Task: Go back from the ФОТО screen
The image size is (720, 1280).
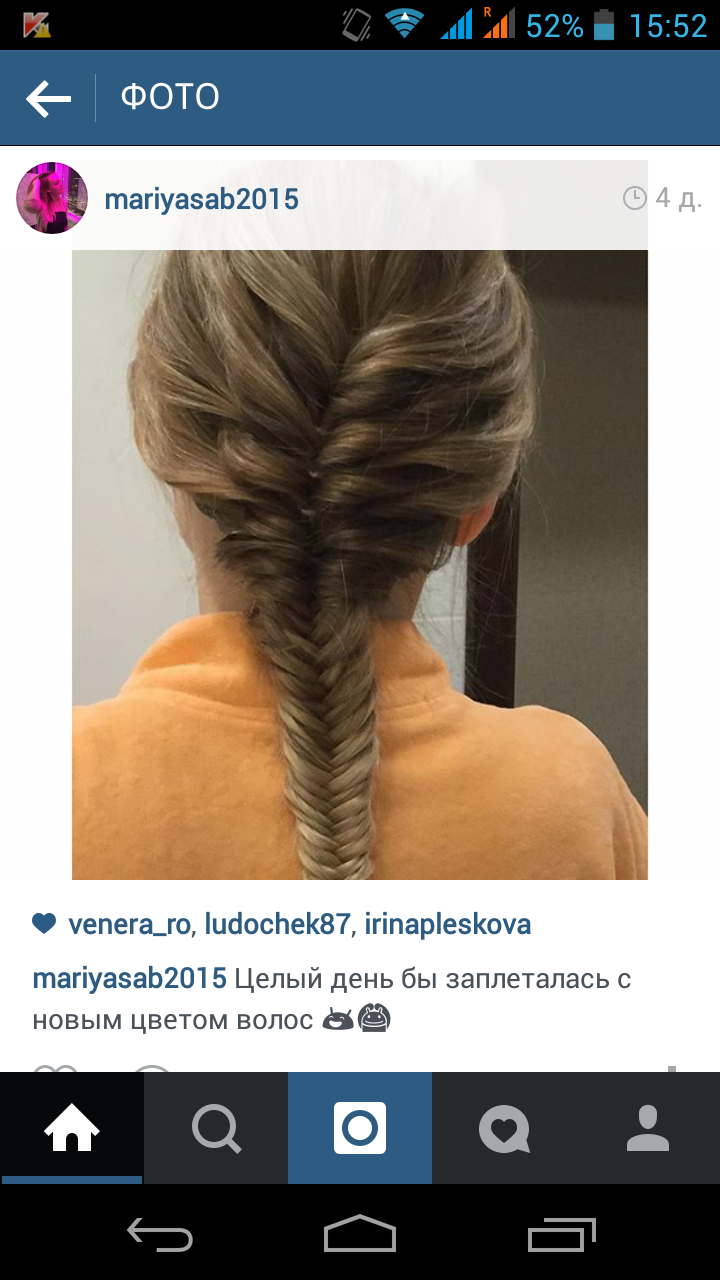Action: [x=48, y=98]
